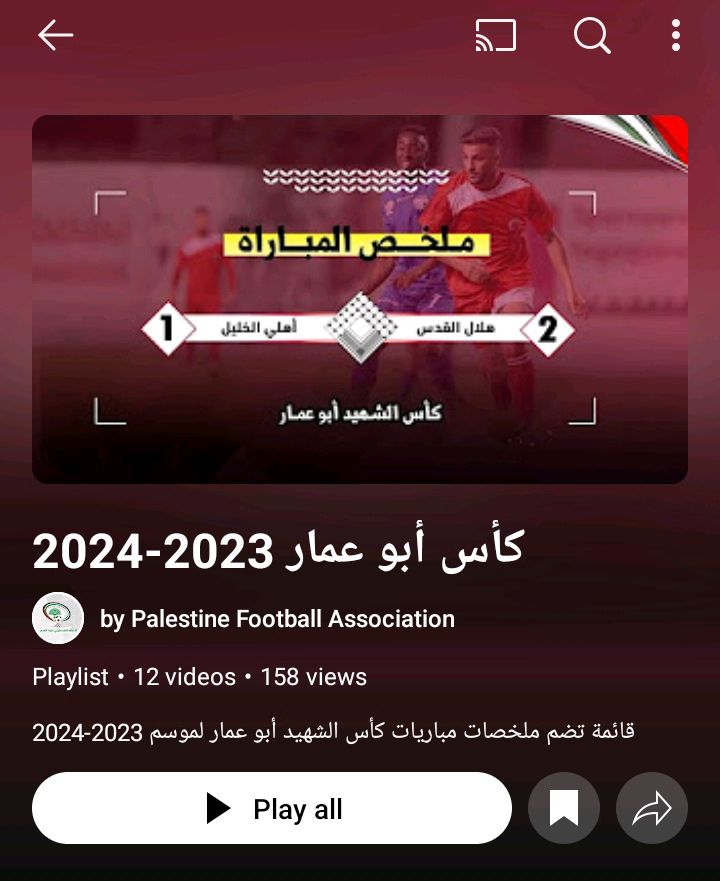Open the playlist's match summary thumbnail

360,299
